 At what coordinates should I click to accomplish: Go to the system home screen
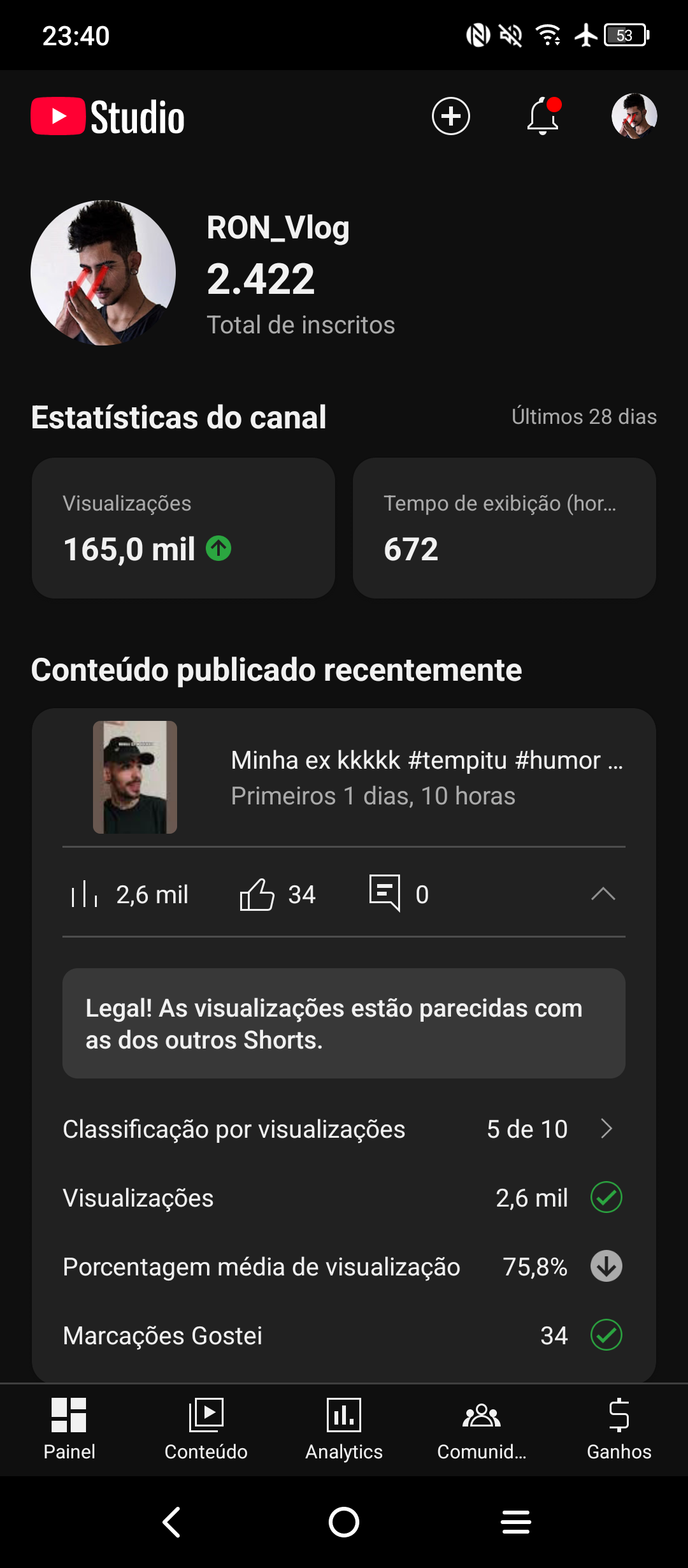coord(344,1522)
